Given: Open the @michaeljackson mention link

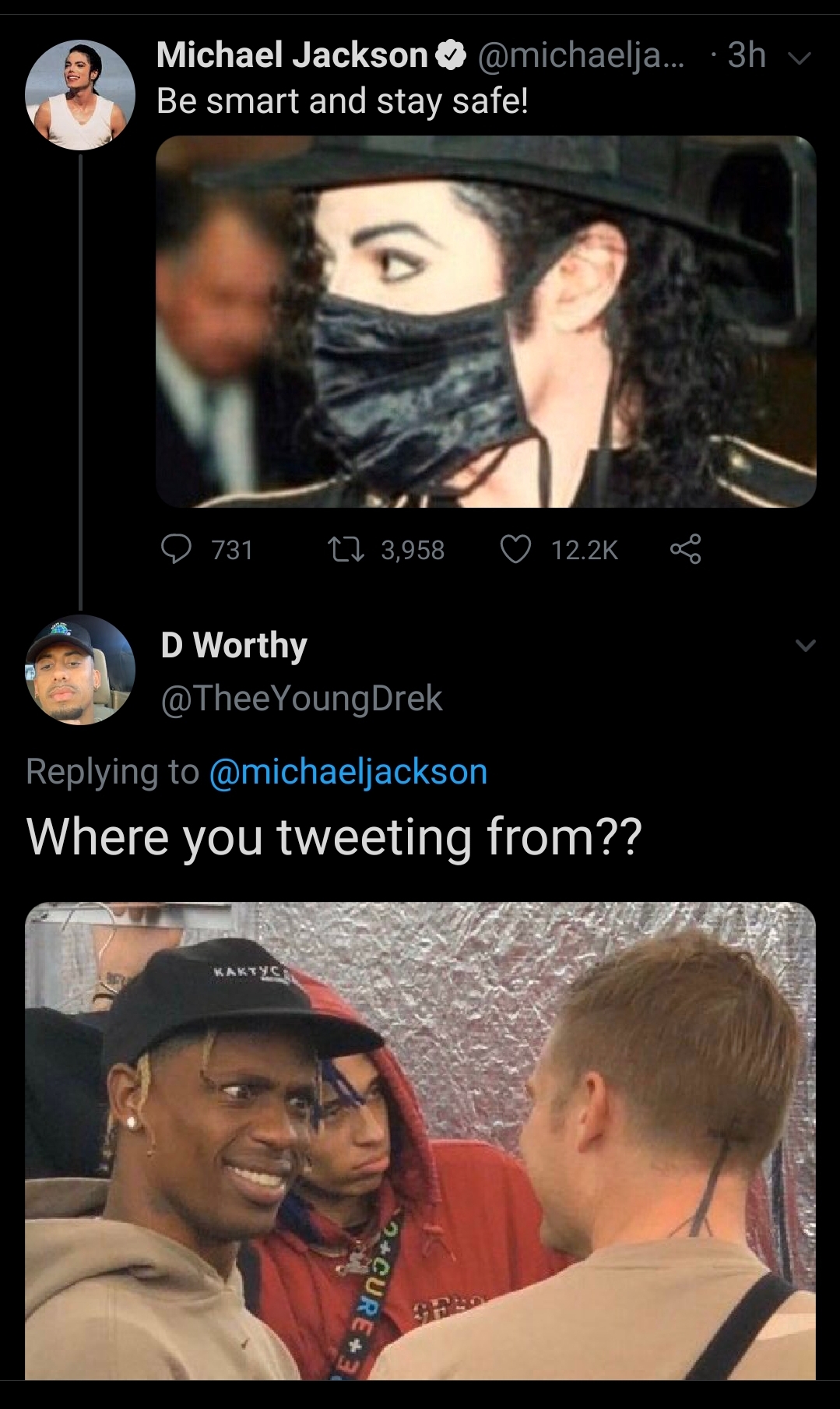Looking at the screenshot, I should pyautogui.click(x=348, y=772).
